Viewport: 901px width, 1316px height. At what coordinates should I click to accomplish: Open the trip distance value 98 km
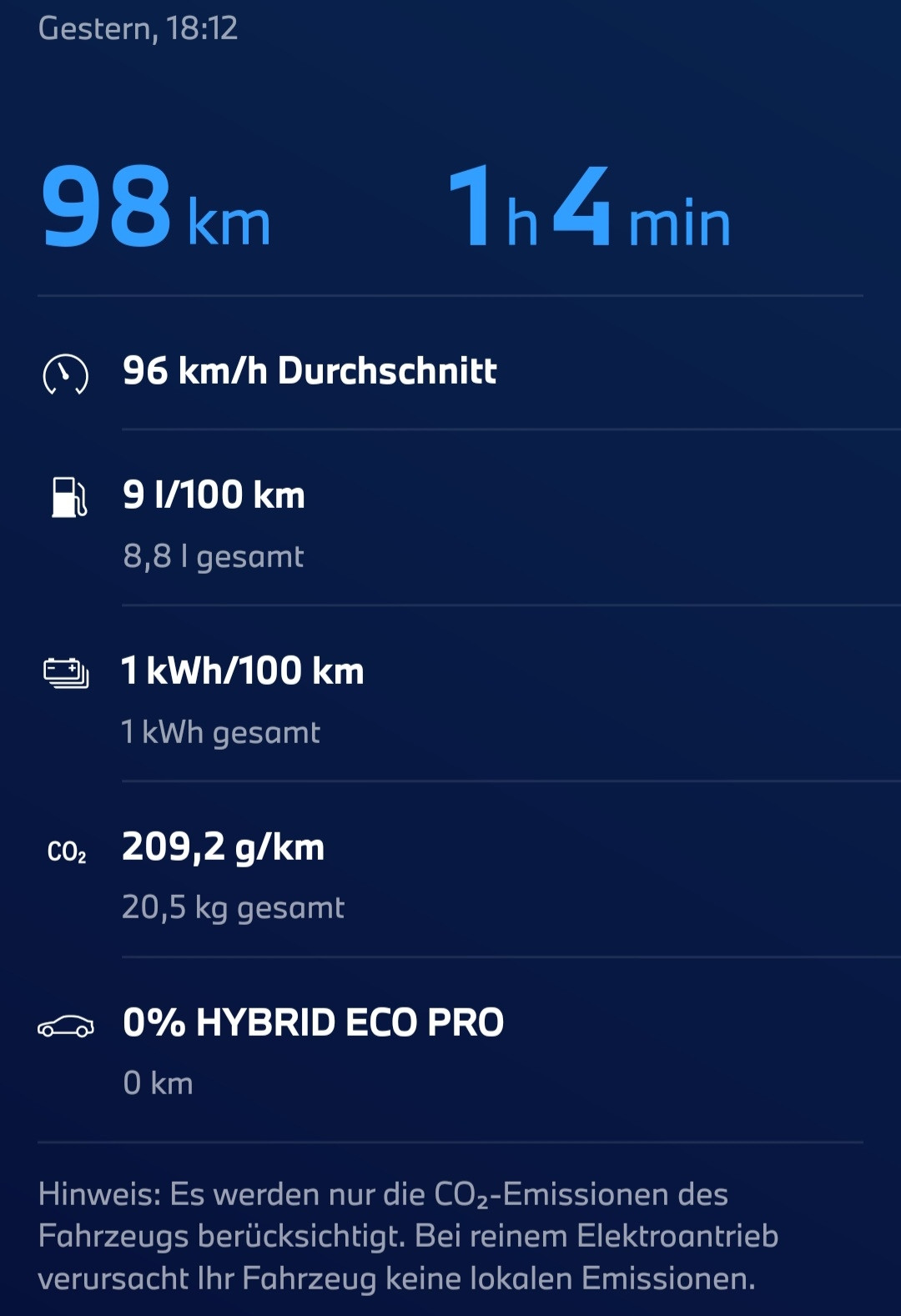click(x=154, y=209)
